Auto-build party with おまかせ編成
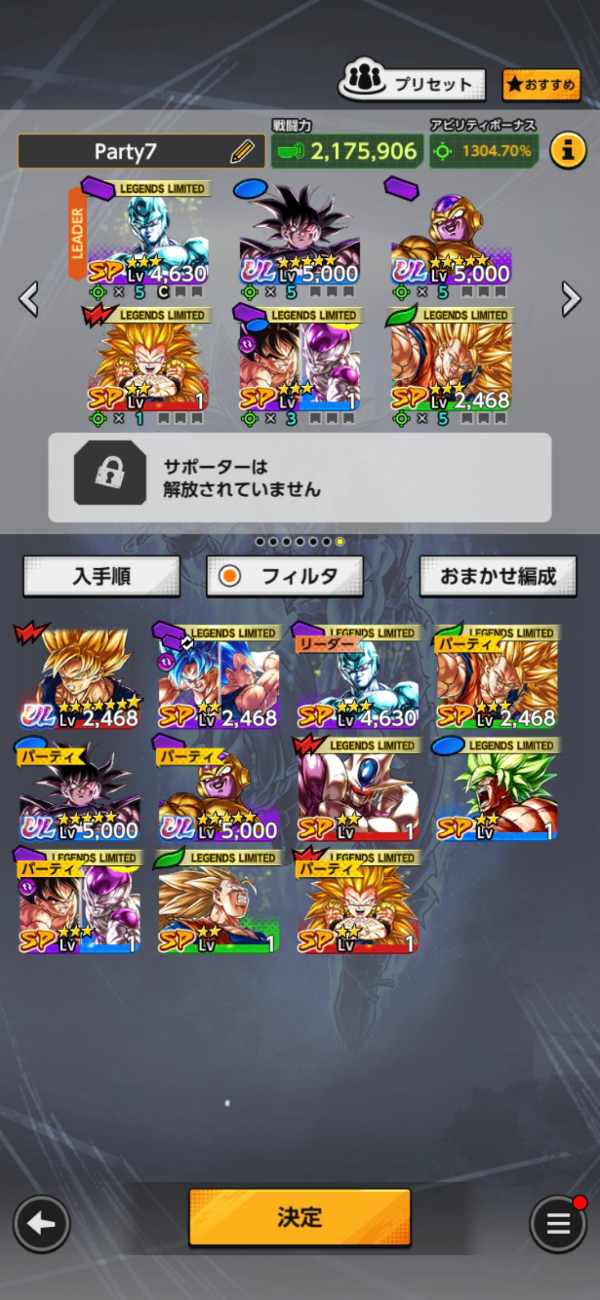The width and height of the screenshot is (600, 1300). pyautogui.click(x=498, y=576)
